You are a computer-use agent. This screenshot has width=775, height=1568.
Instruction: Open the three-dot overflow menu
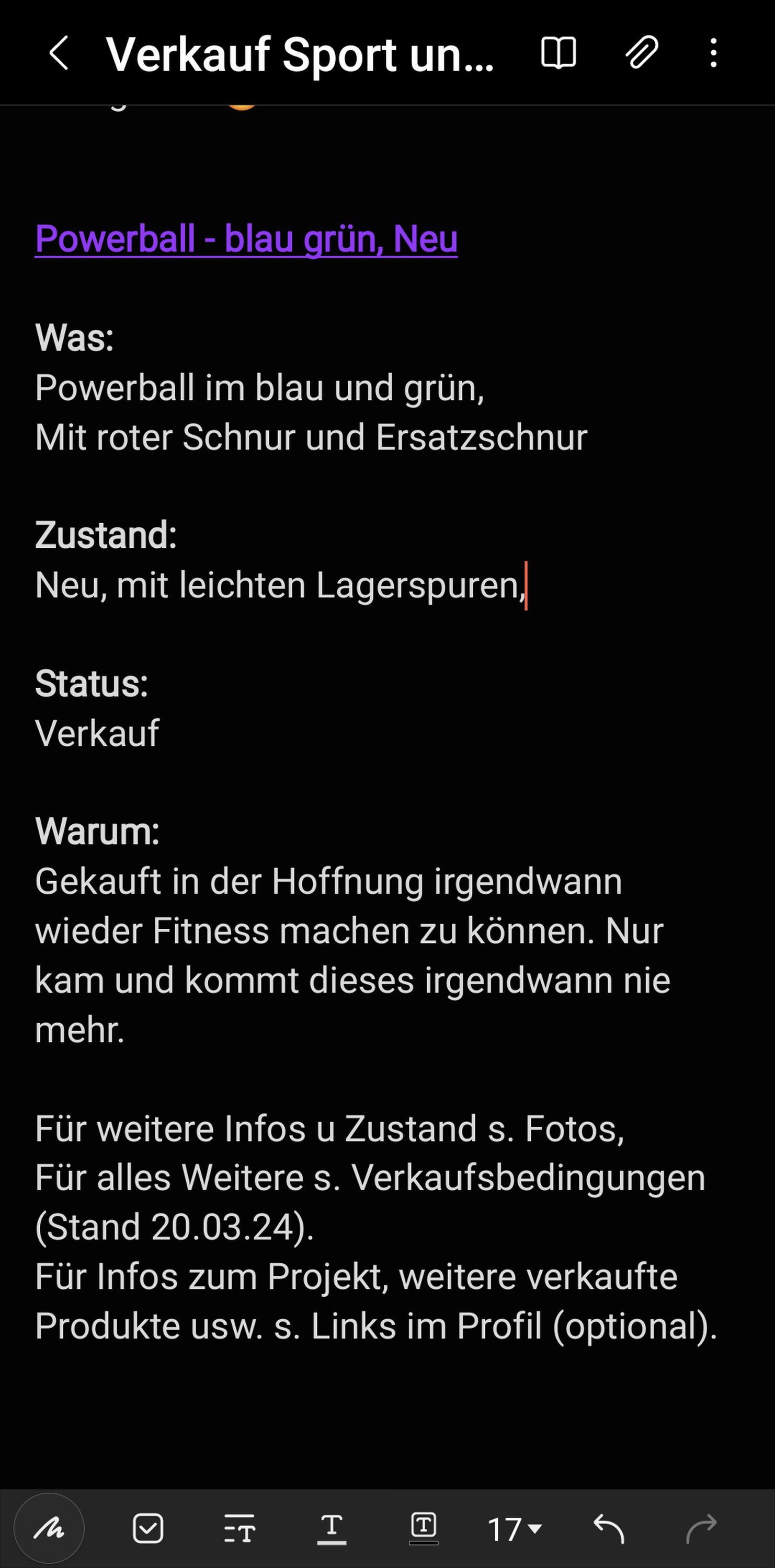point(713,53)
